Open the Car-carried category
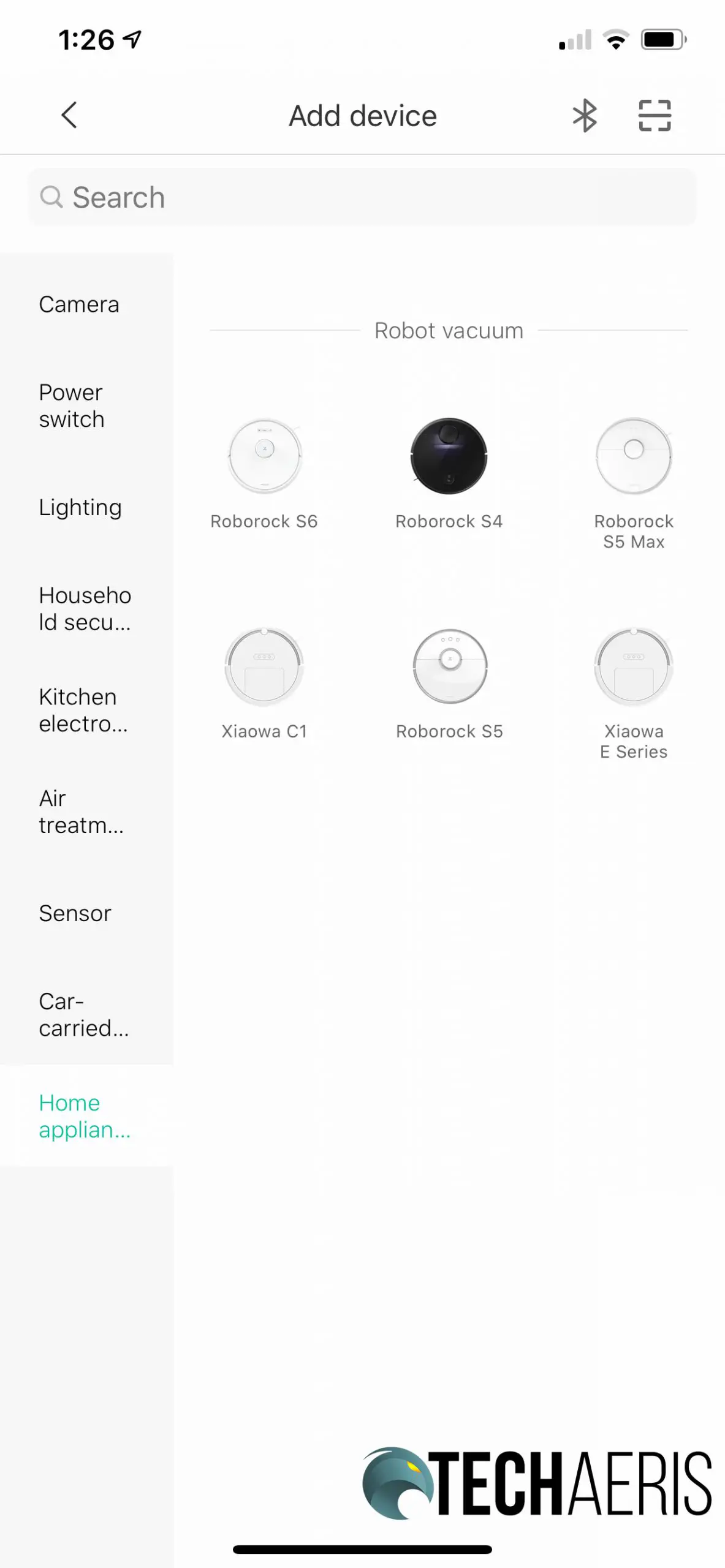The height and width of the screenshot is (1568, 725). pos(86,1015)
